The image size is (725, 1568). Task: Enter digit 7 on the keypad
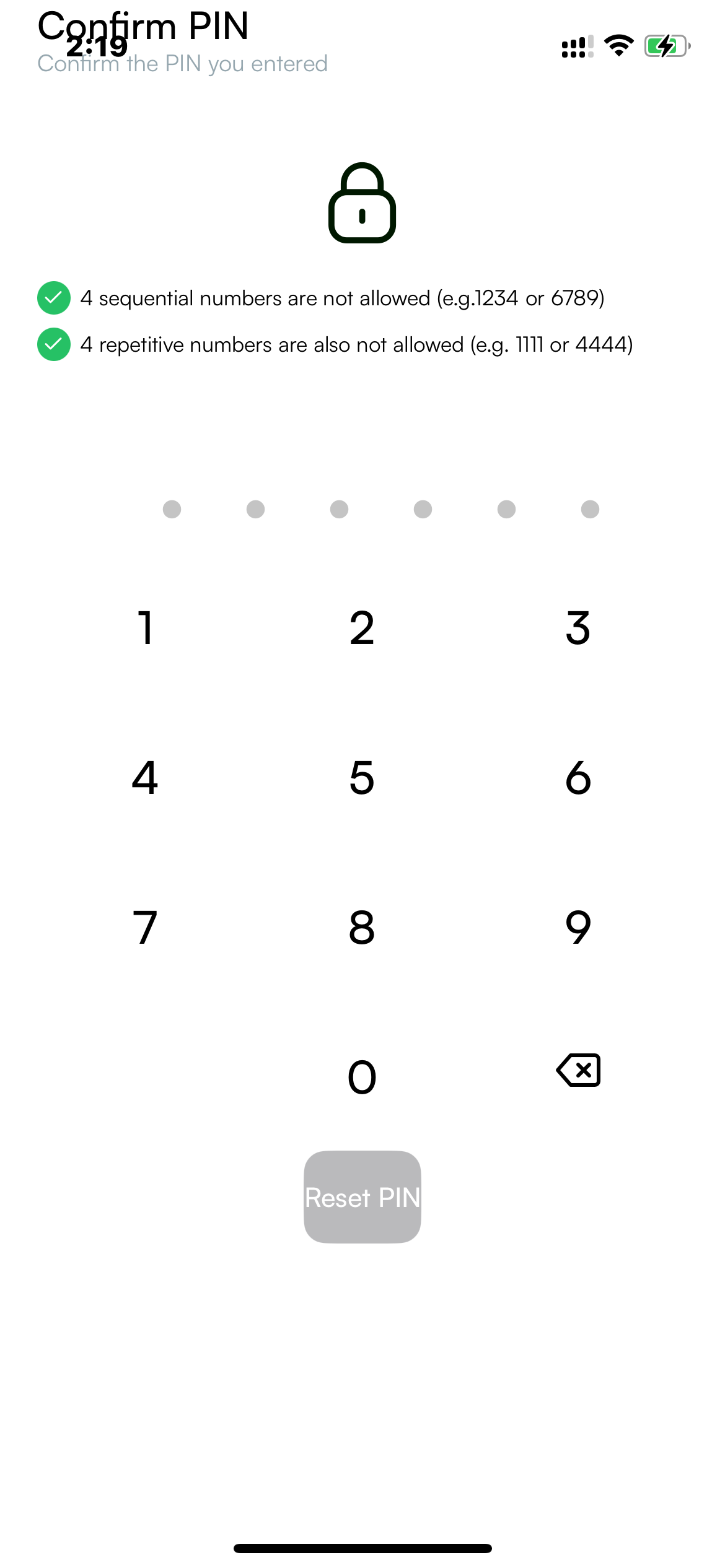tap(146, 928)
